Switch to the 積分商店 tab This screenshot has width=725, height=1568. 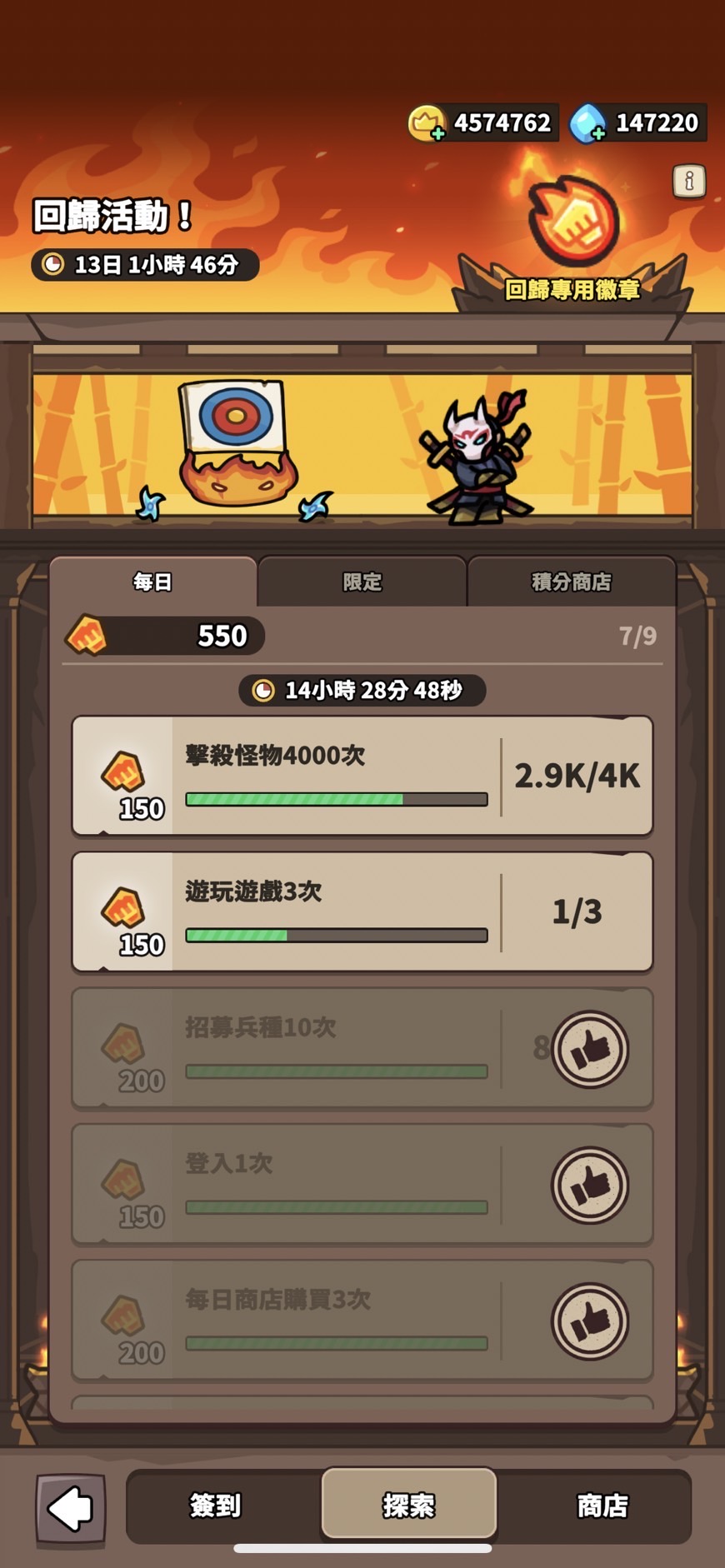point(572,582)
